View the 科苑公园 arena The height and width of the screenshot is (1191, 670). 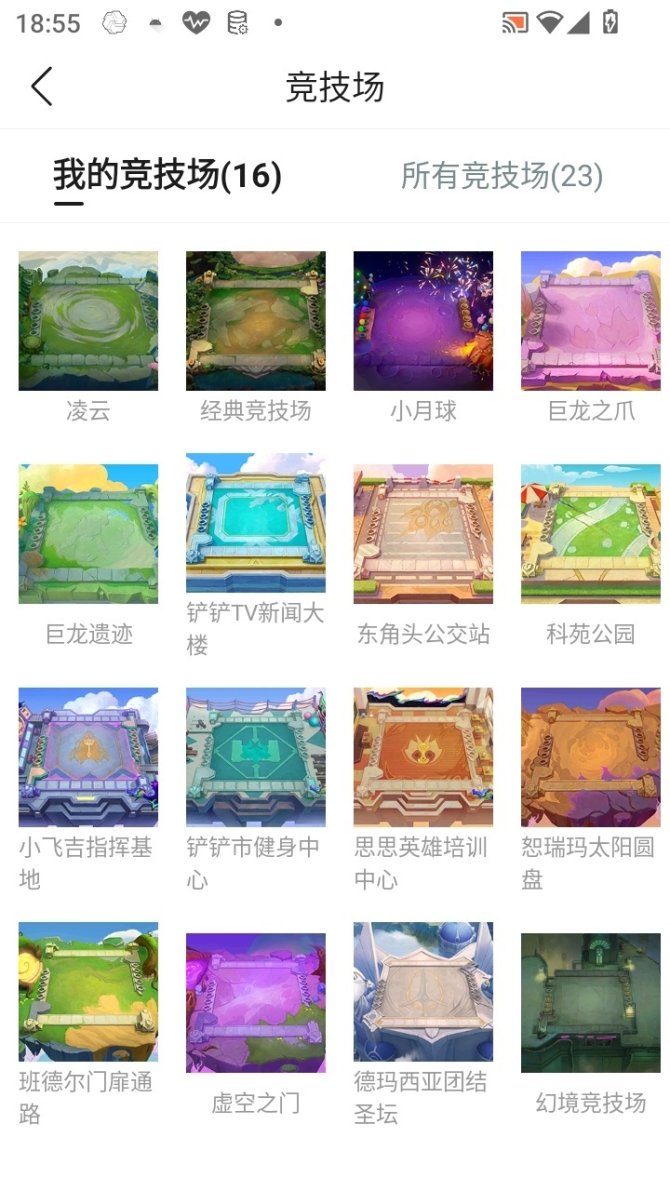(x=590, y=534)
